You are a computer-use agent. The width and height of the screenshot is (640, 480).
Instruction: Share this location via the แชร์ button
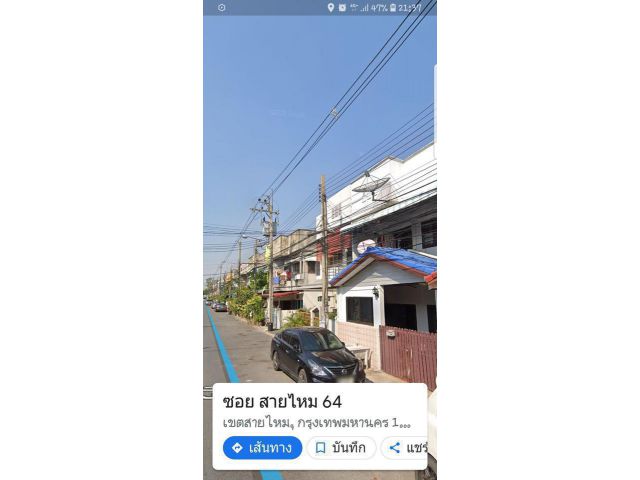point(408,448)
